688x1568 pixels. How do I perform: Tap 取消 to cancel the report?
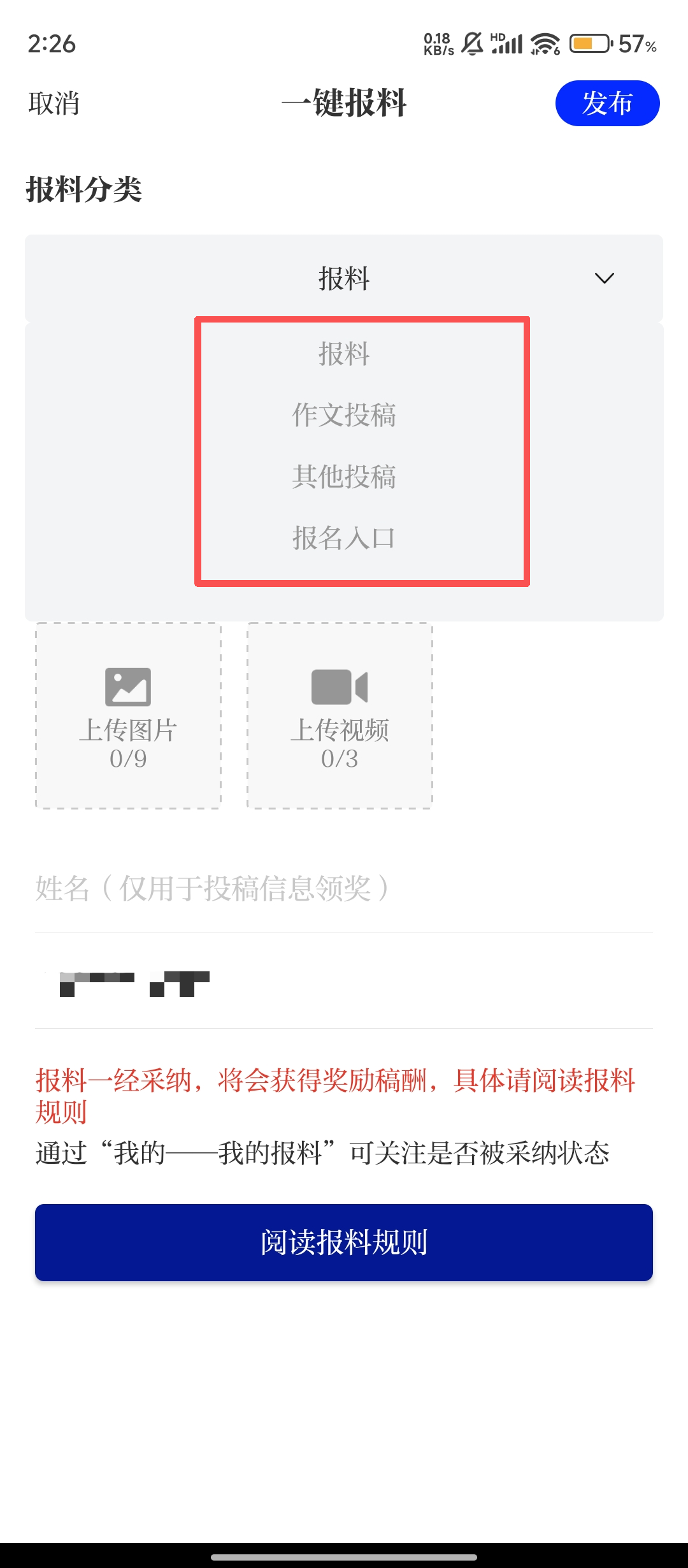click(54, 103)
